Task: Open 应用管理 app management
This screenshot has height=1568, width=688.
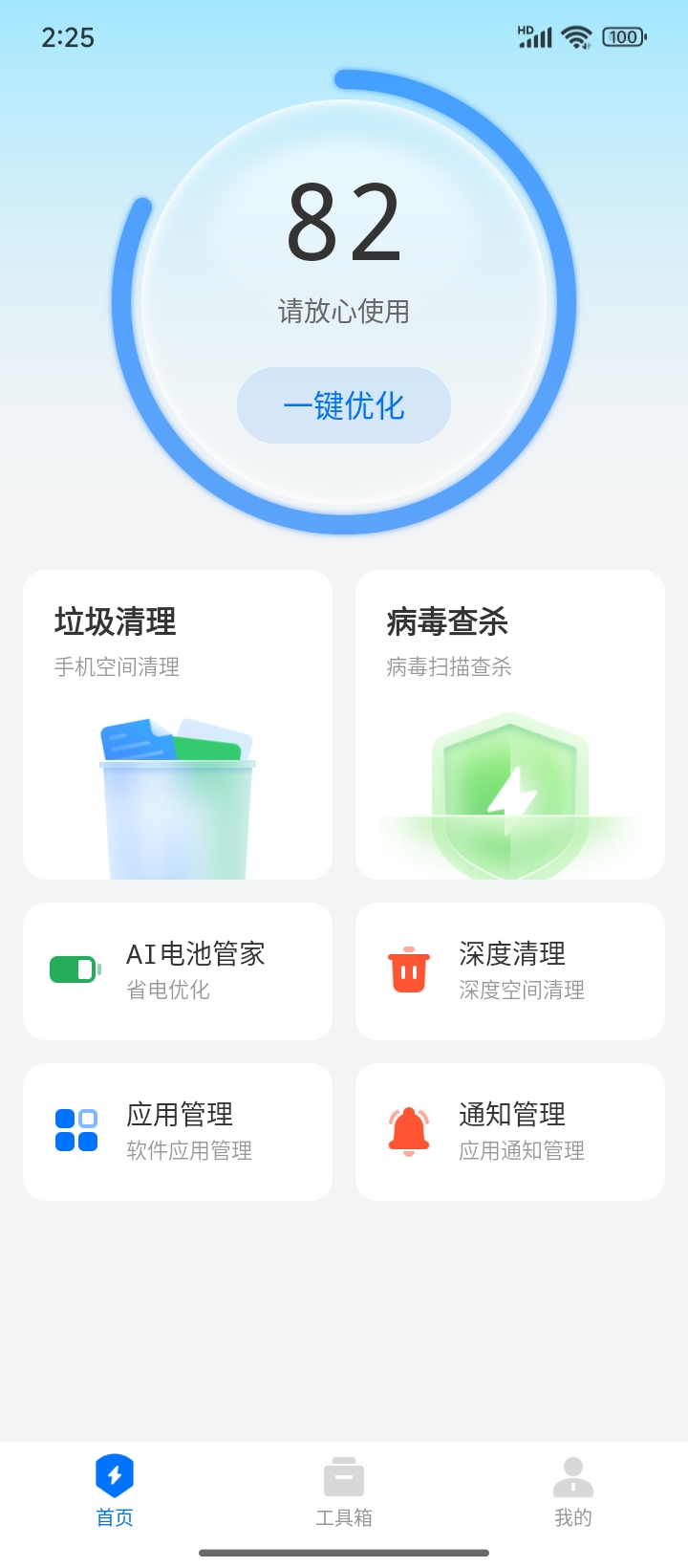Action: [x=178, y=1132]
